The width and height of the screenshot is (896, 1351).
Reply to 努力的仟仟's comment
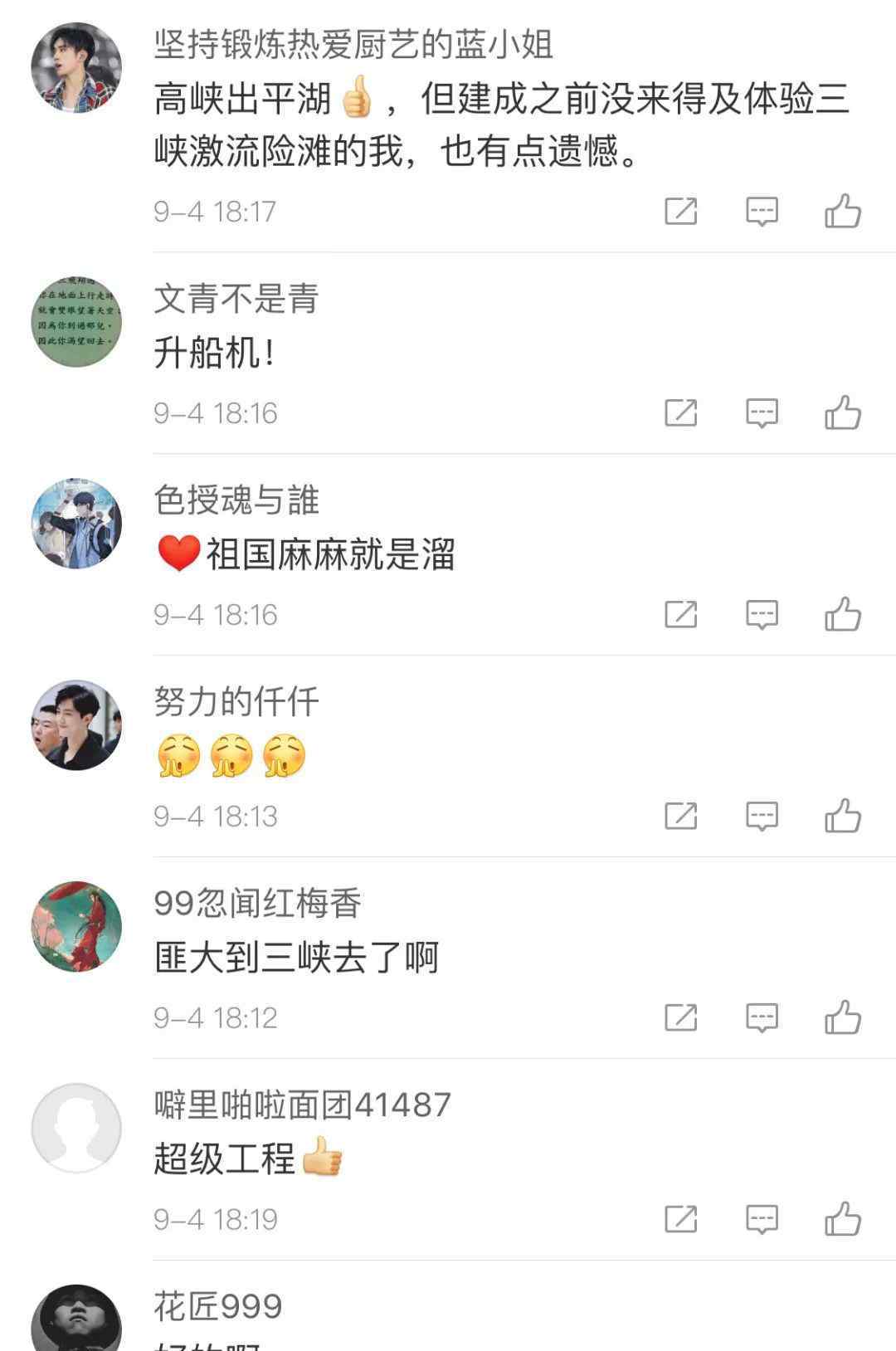pos(762,817)
